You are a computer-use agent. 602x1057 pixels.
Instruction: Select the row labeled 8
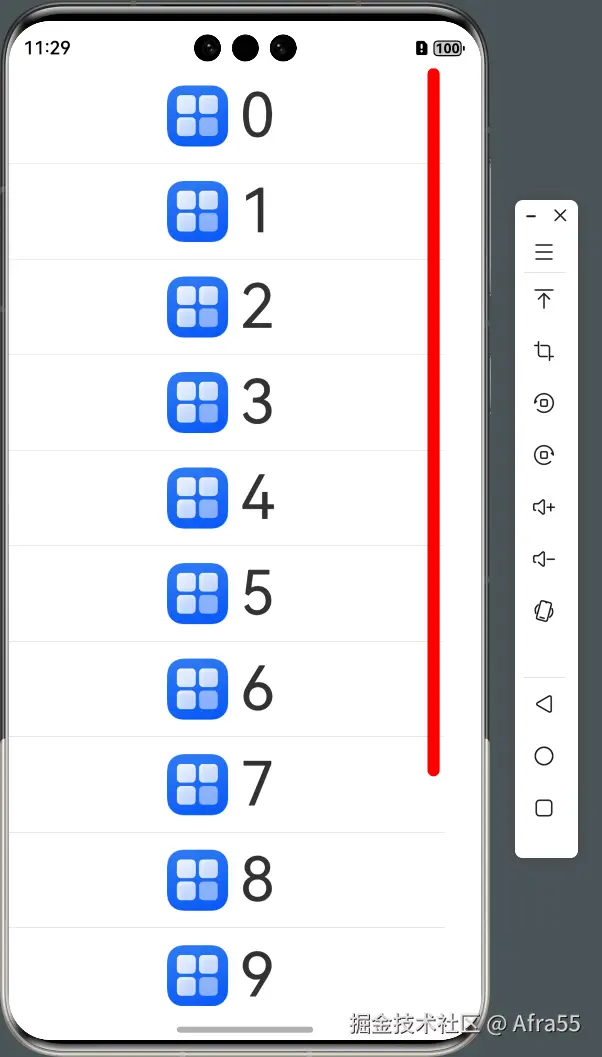pyautogui.click(x=220, y=880)
